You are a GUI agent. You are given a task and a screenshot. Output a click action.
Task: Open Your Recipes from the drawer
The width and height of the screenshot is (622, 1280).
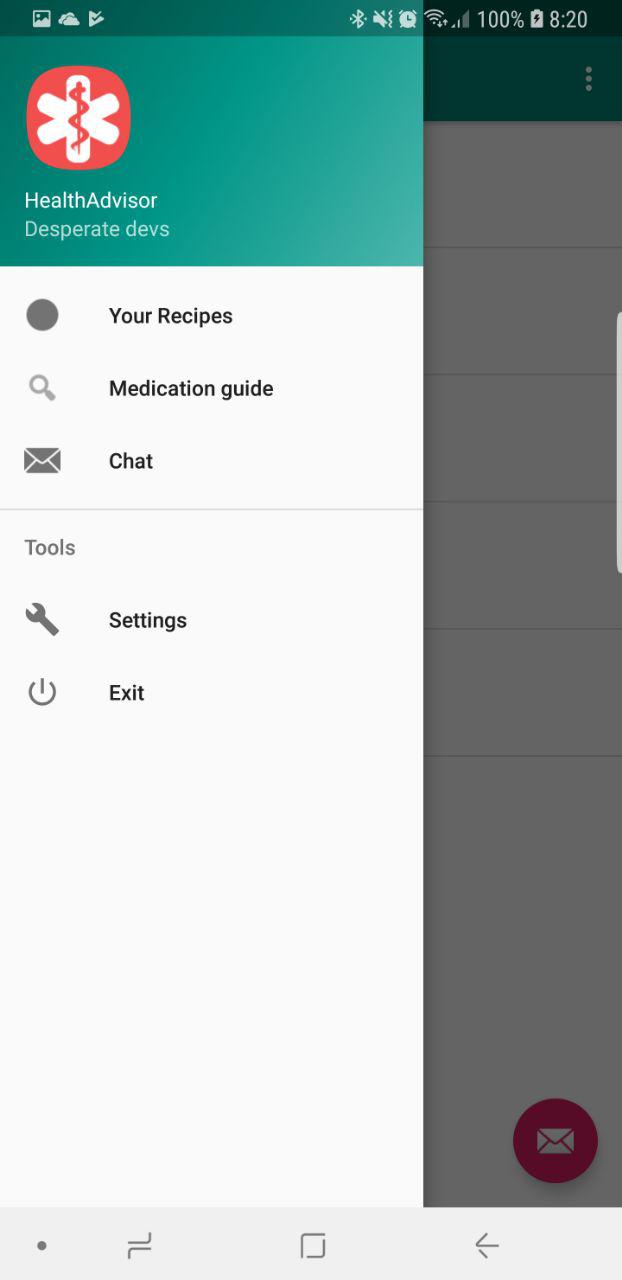[x=170, y=316]
